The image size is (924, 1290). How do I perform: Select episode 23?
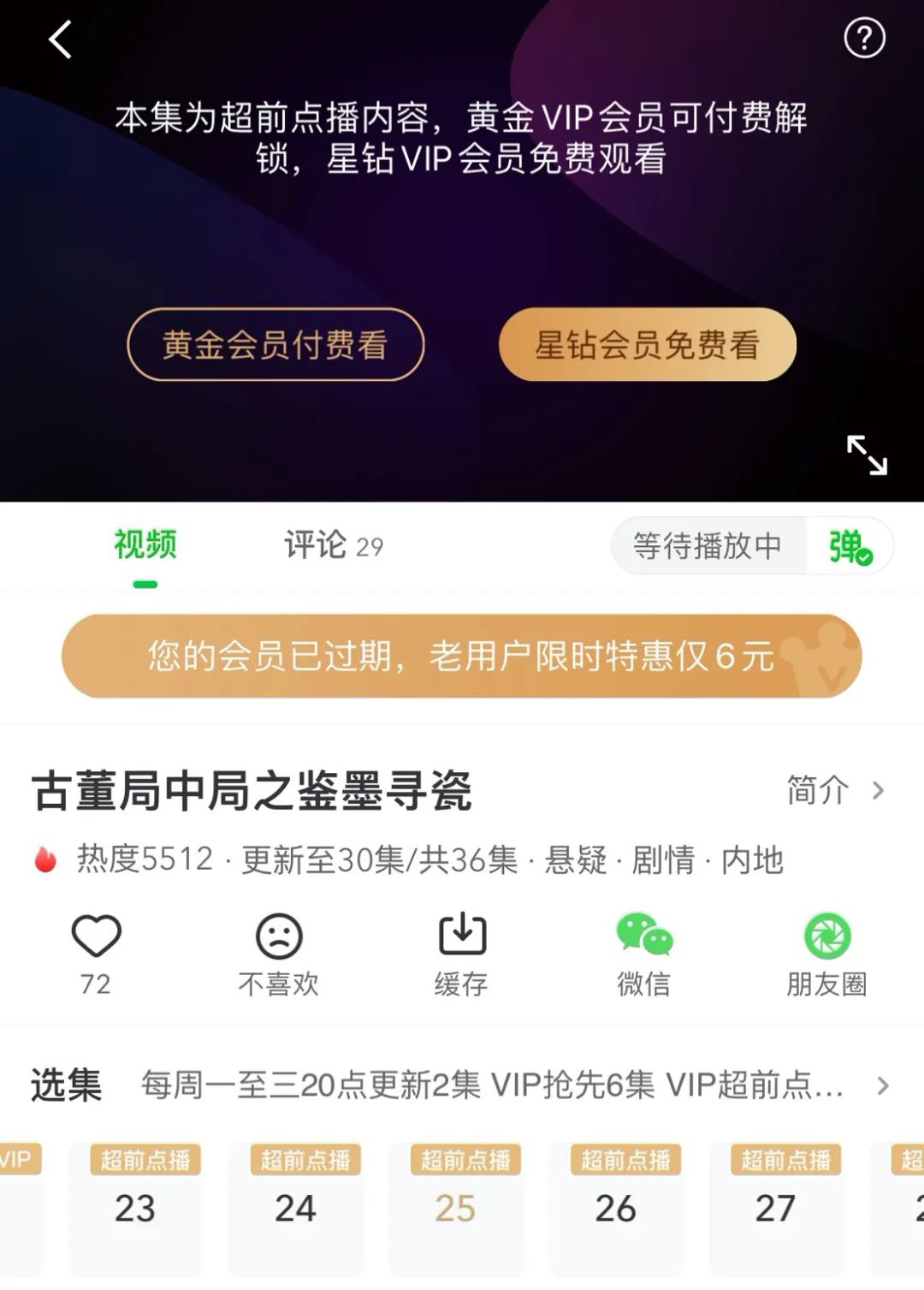click(x=135, y=1207)
